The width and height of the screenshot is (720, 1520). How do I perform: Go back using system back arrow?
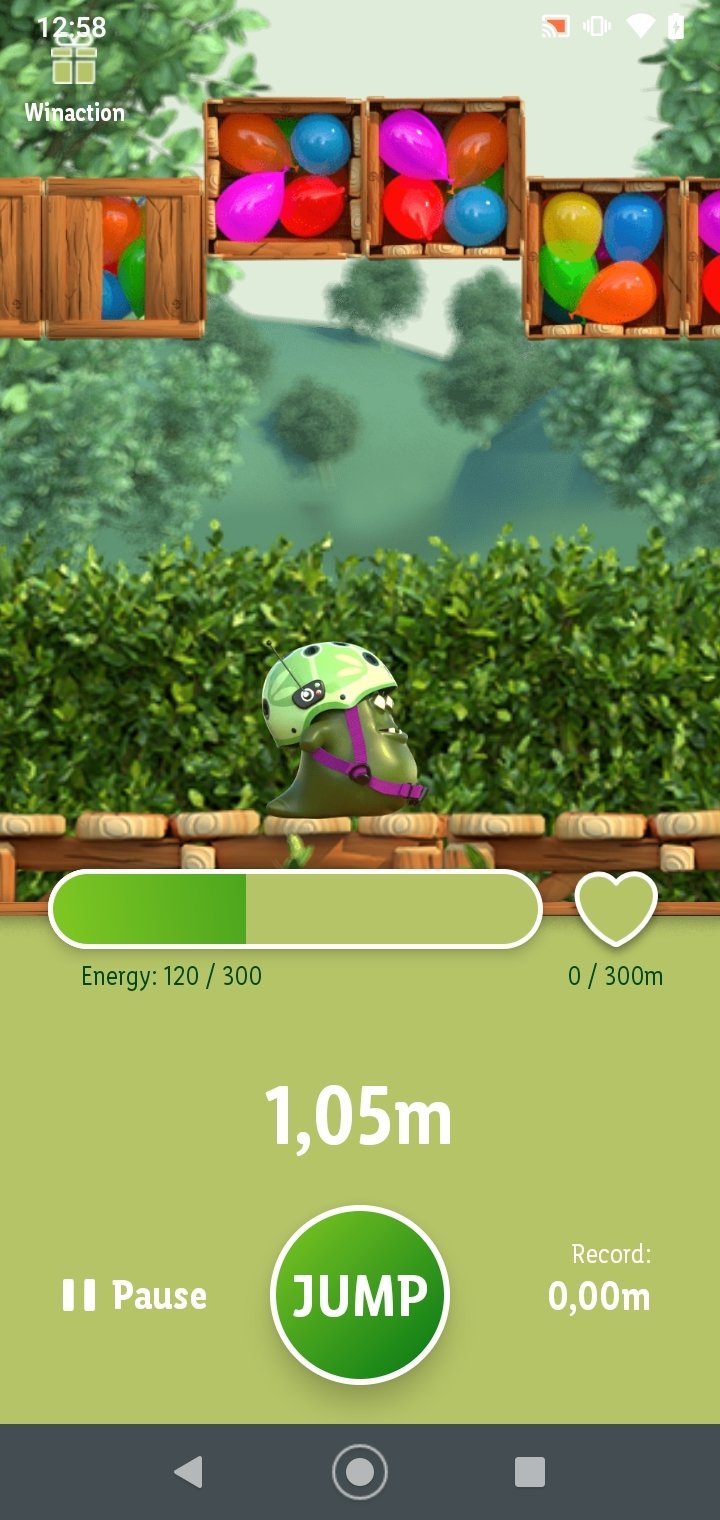(x=188, y=1472)
